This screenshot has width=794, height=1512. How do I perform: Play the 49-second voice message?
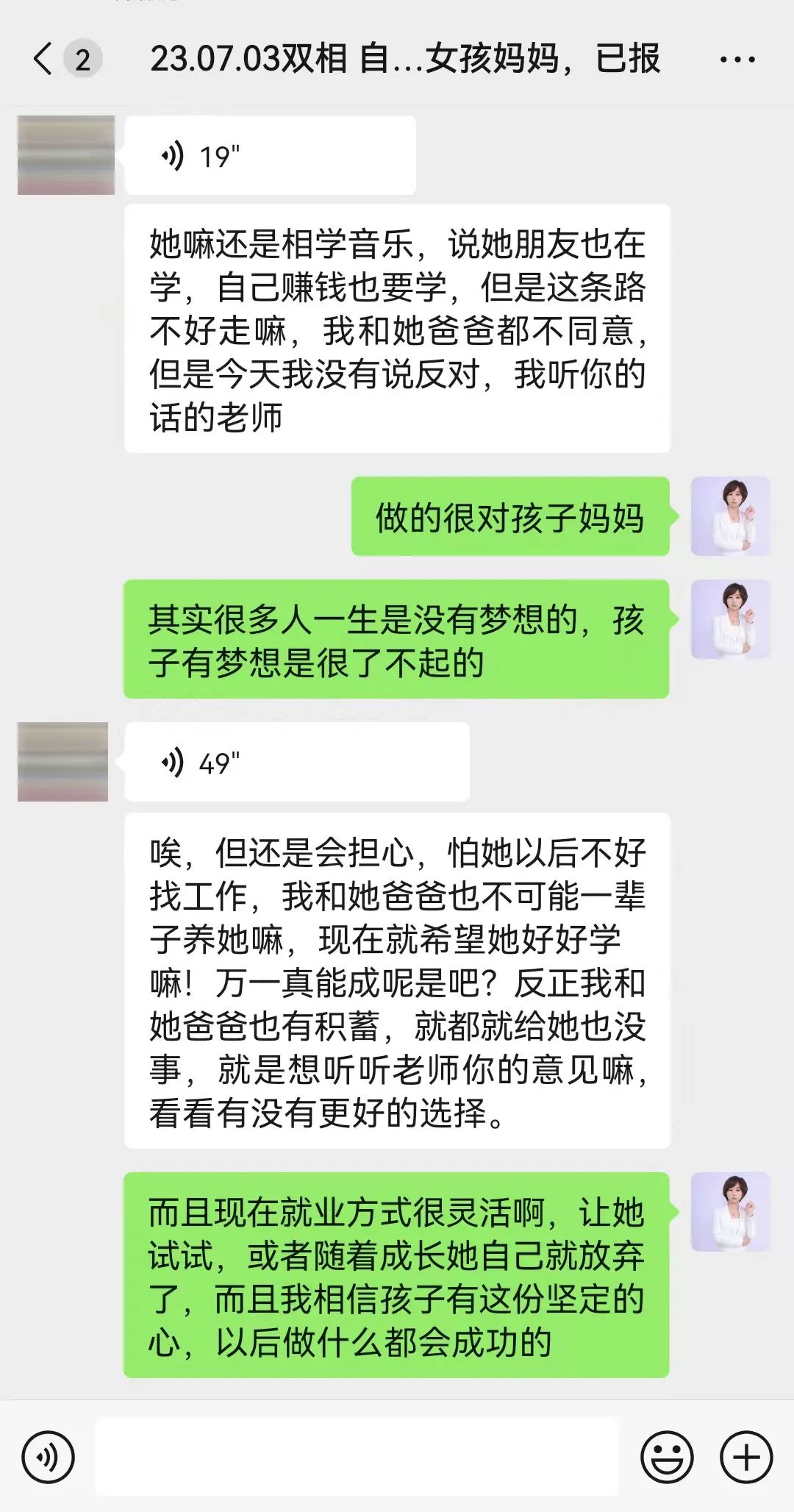coord(296,763)
